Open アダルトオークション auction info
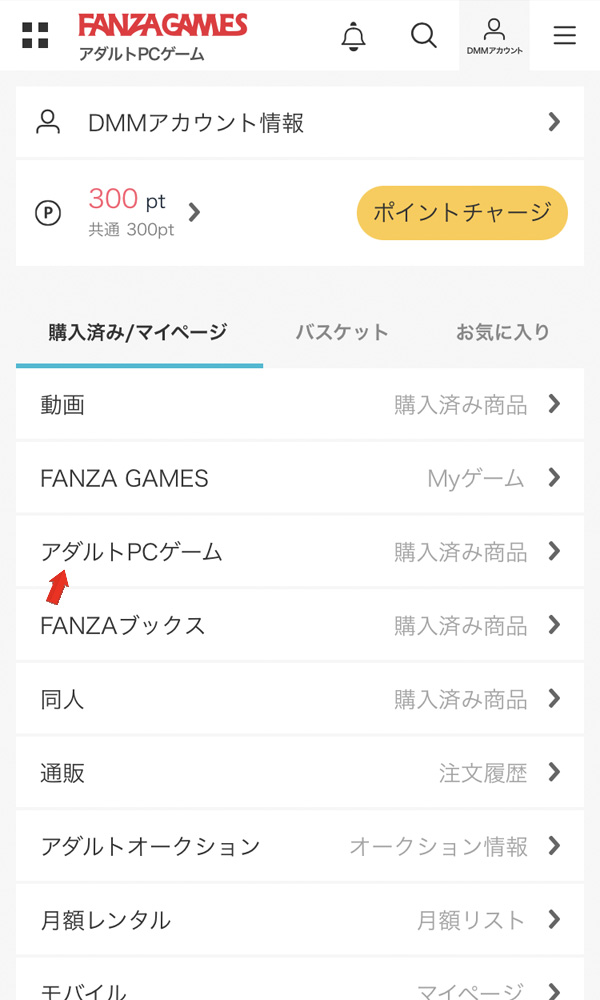 pos(300,846)
